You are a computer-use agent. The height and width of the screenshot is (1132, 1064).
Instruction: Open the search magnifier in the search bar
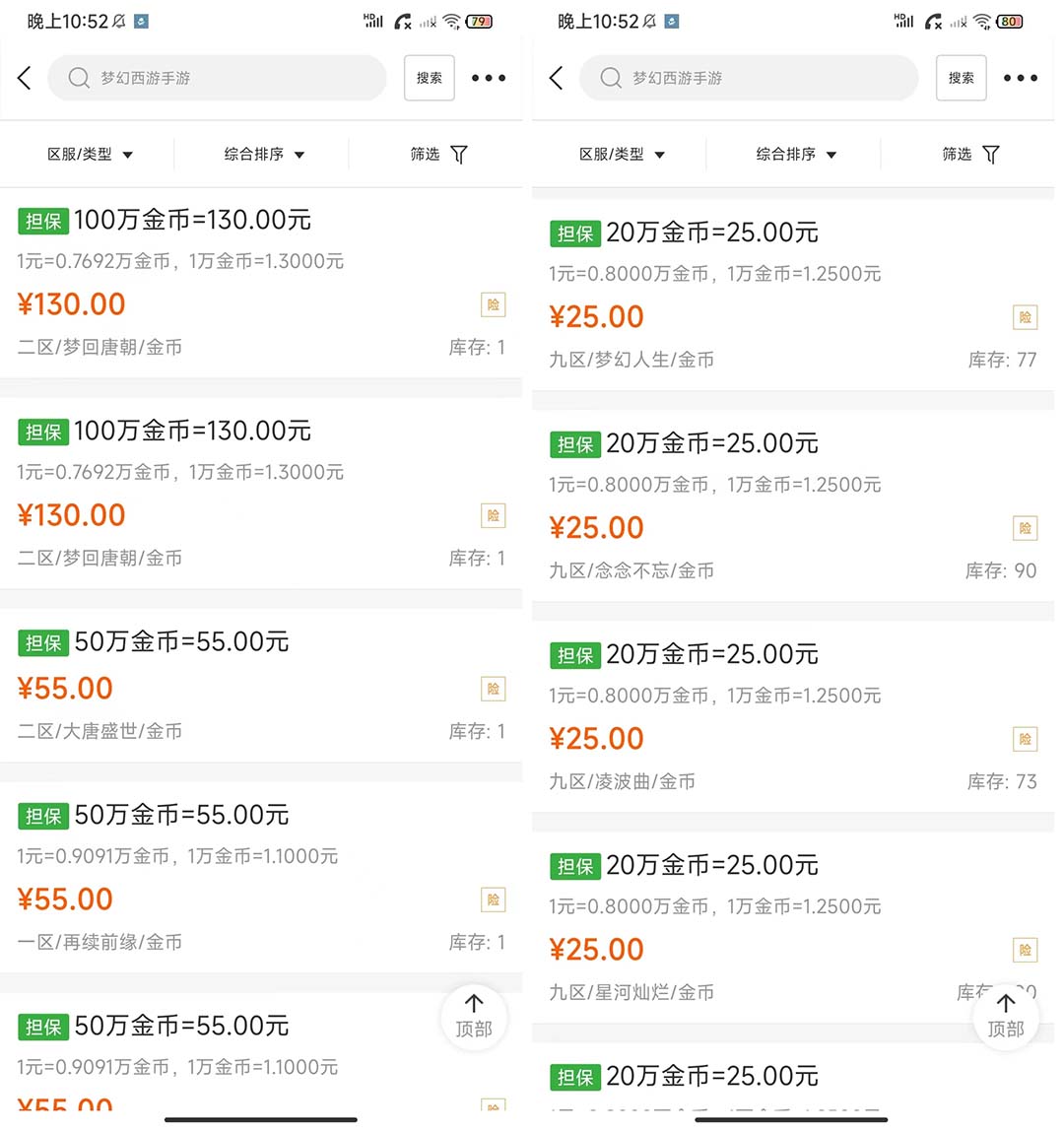(x=78, y=78)
